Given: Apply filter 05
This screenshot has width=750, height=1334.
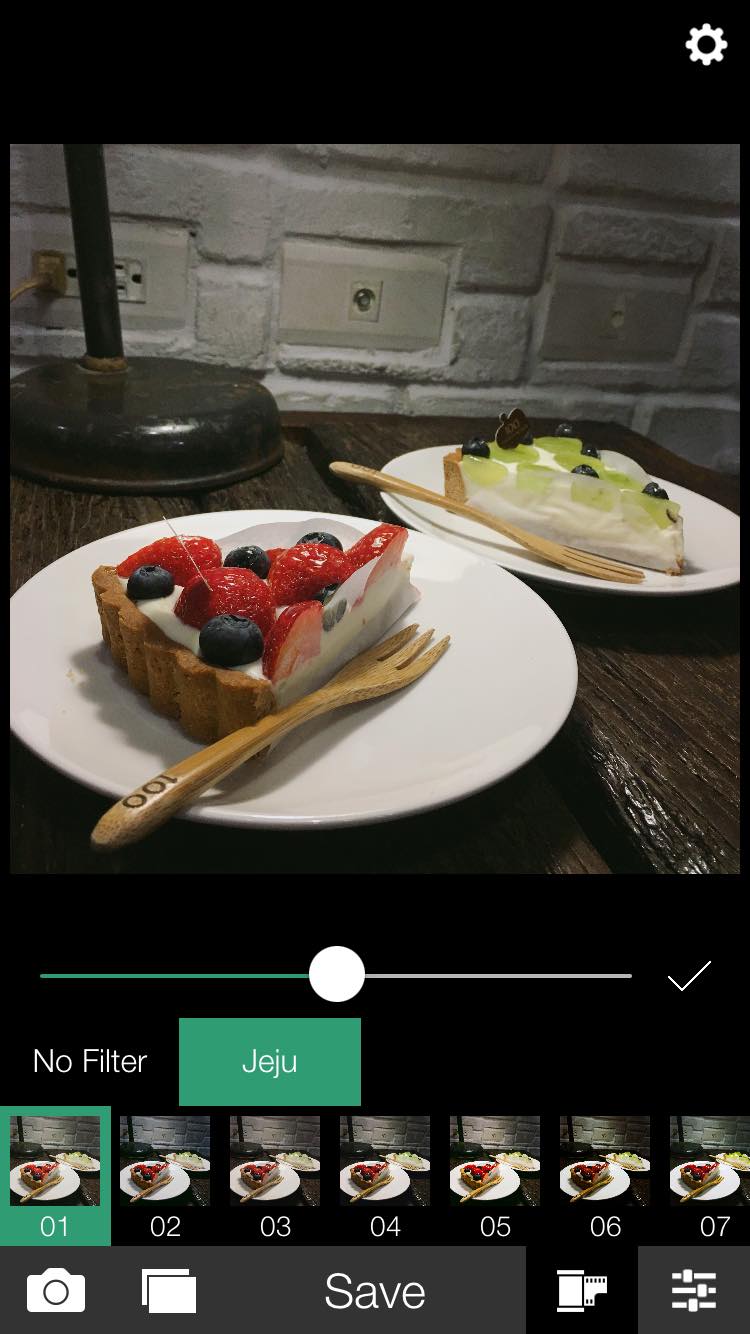Looking at the screenshot, I should coord(495,1175).
